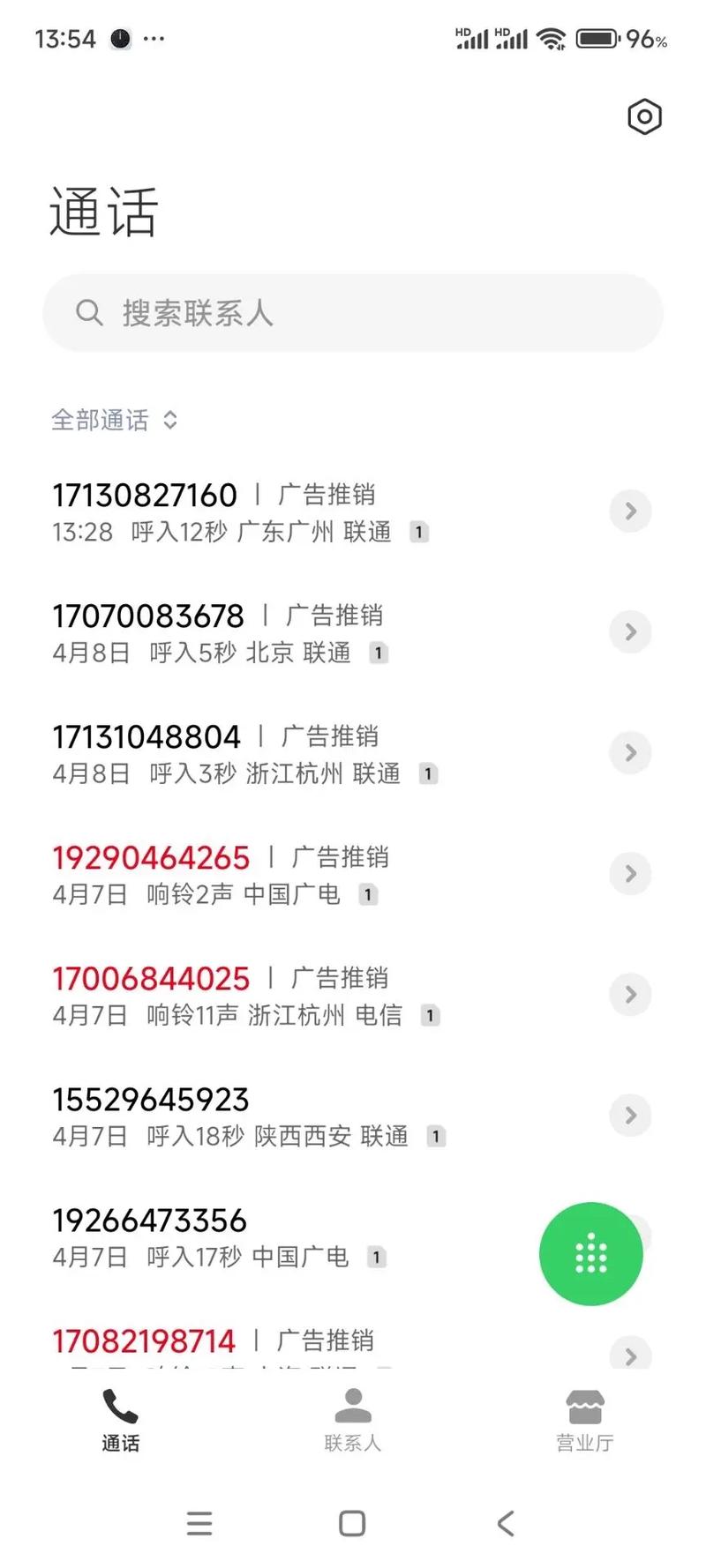Open the green dial pad button
The width and height of the screenshot is (706, 1568).
click(x=590, y=1253)
